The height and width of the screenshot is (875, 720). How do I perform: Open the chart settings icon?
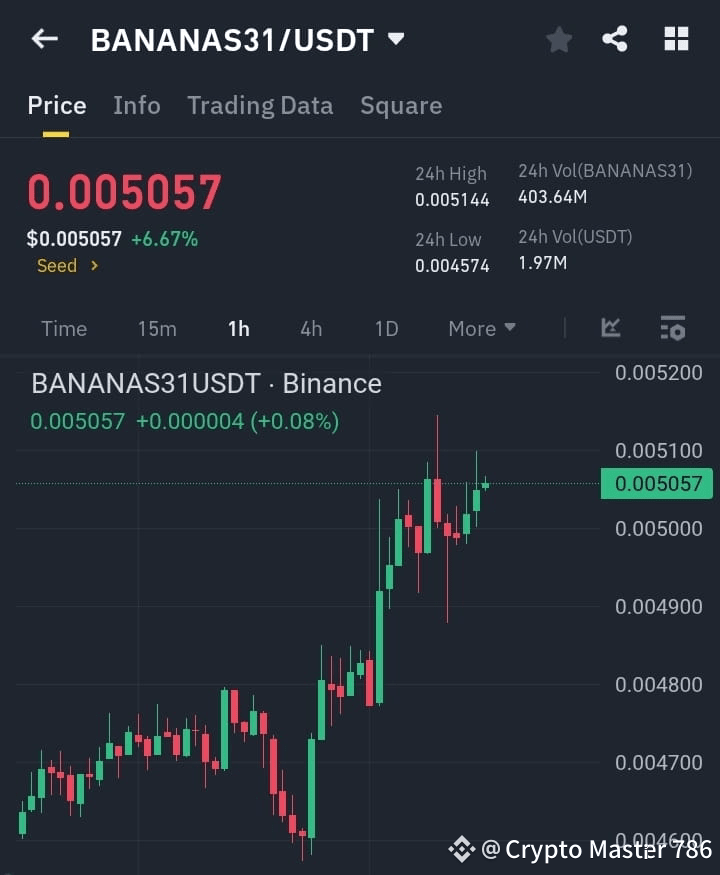(672, 328)
